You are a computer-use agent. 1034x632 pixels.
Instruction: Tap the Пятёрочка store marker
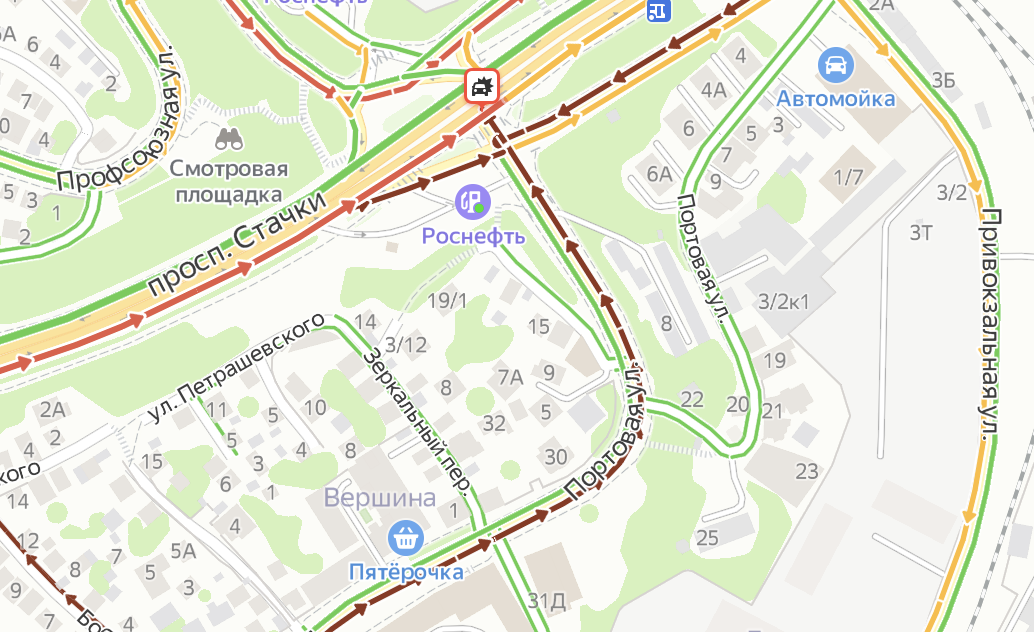click(x=406, y=539)
